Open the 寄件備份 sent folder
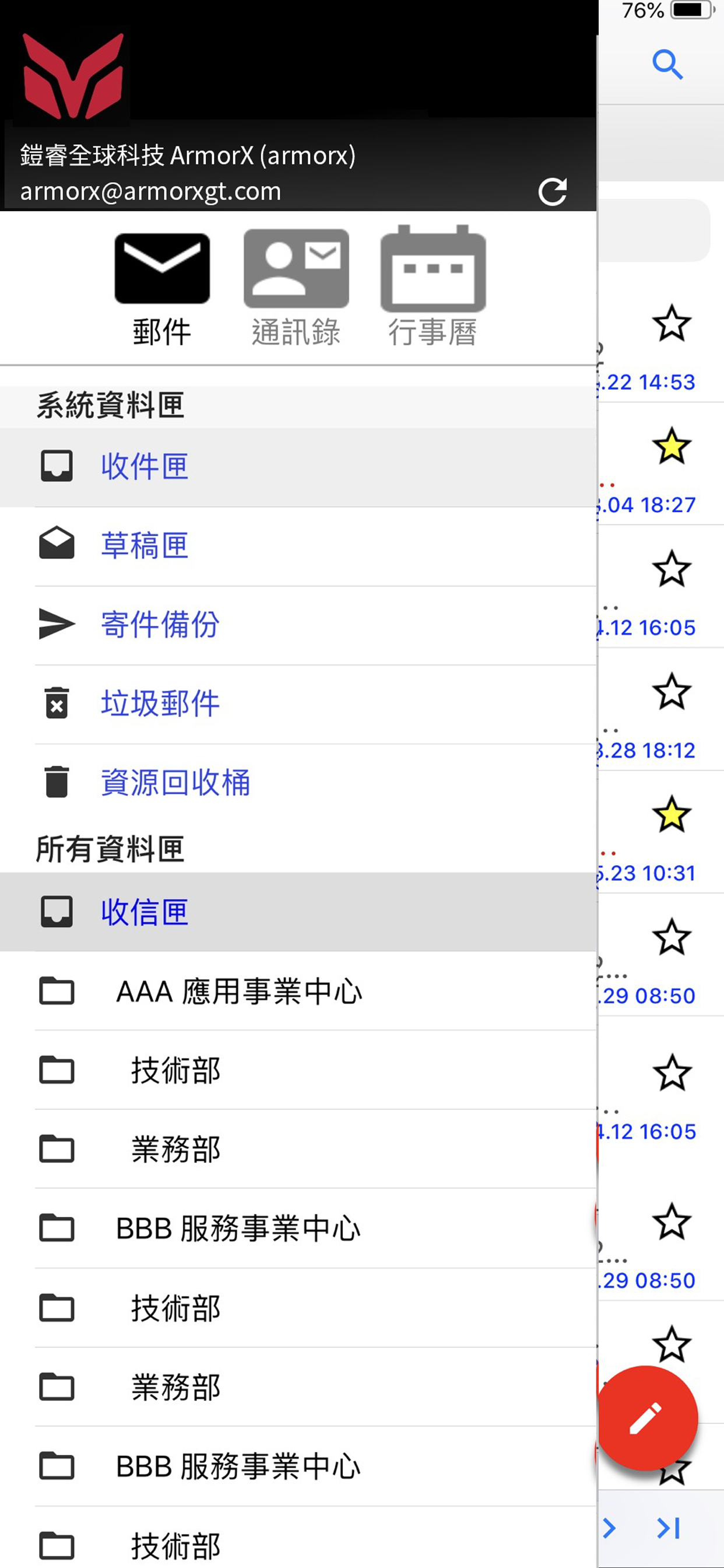This screenshot has width=724, height=1568. click(x=298, y=625)
